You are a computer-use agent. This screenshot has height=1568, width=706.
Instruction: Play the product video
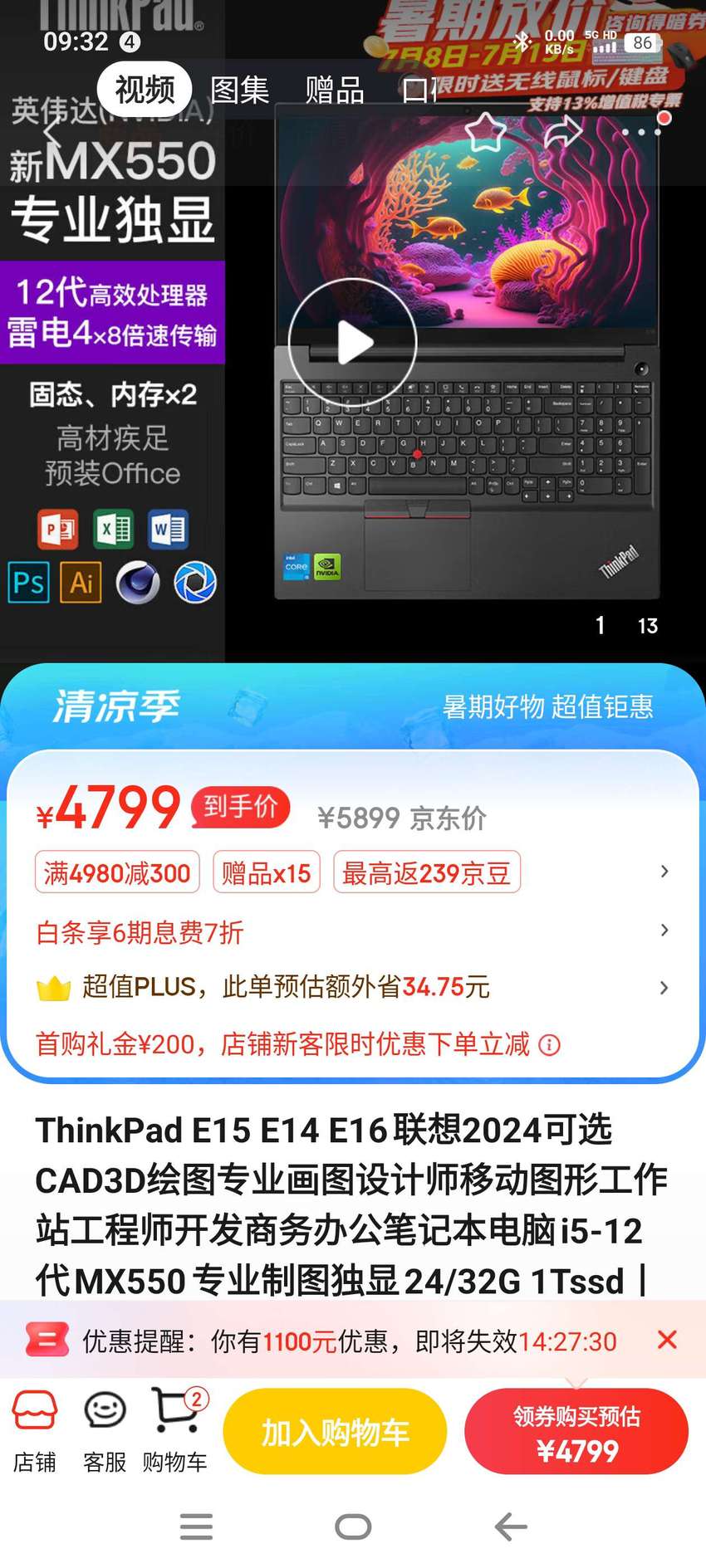pos(353,342)
